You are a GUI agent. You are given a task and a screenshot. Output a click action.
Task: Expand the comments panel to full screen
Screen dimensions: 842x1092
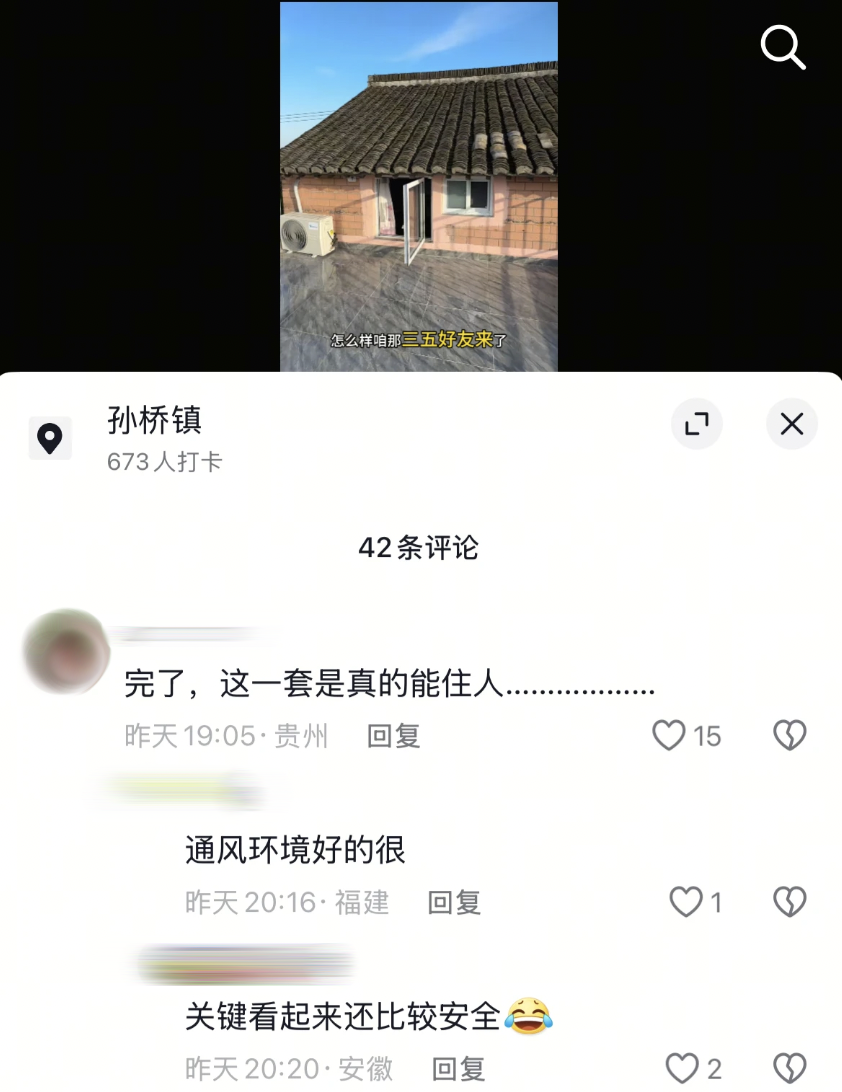(x=696, y=424)
